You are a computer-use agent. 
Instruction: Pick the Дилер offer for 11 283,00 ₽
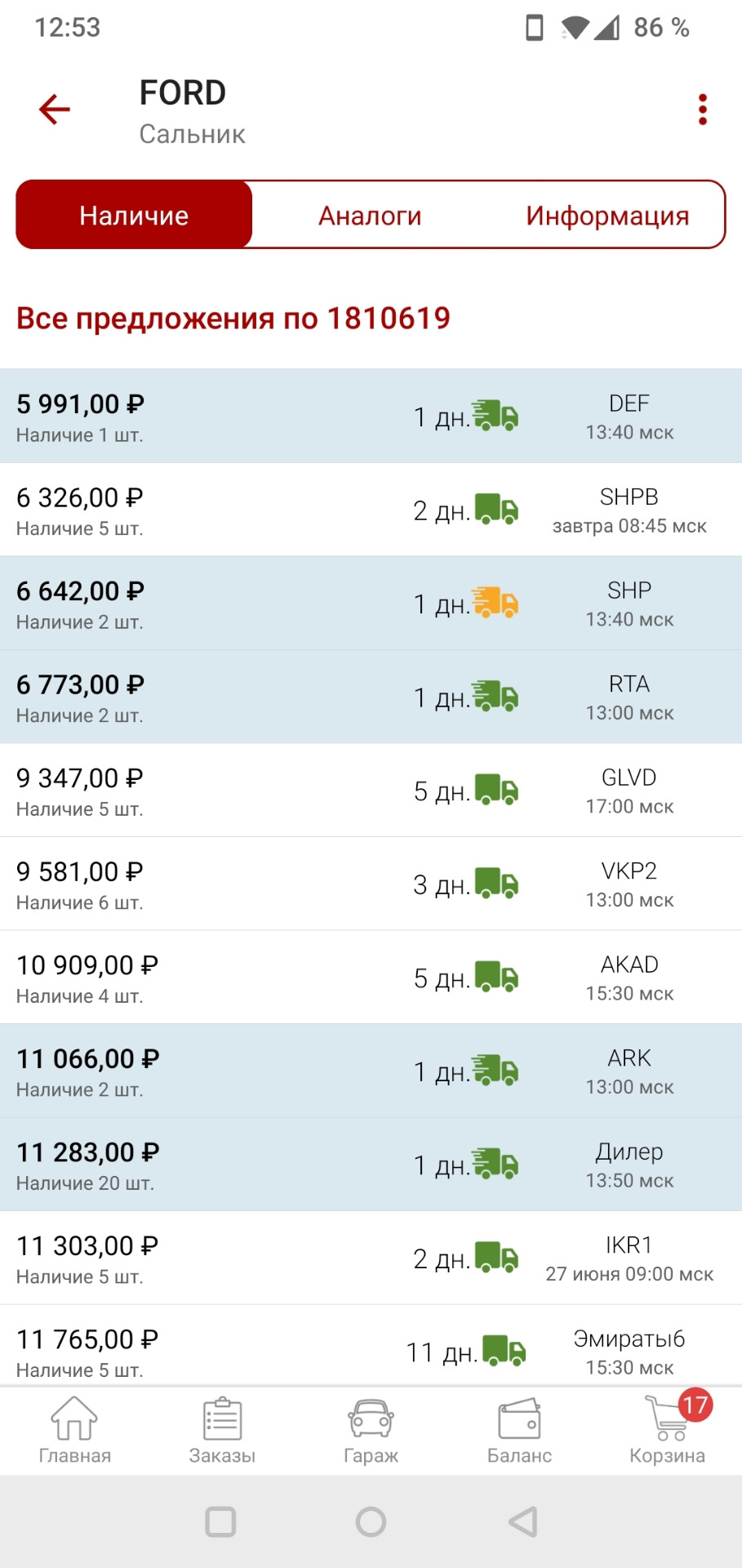(x=371, y=1165)
